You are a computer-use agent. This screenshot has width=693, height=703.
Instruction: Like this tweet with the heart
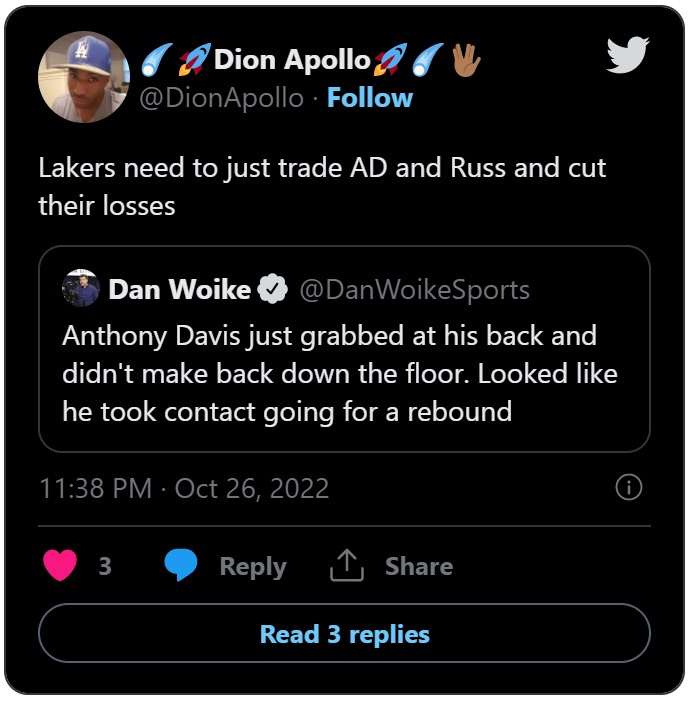point(61,566)
